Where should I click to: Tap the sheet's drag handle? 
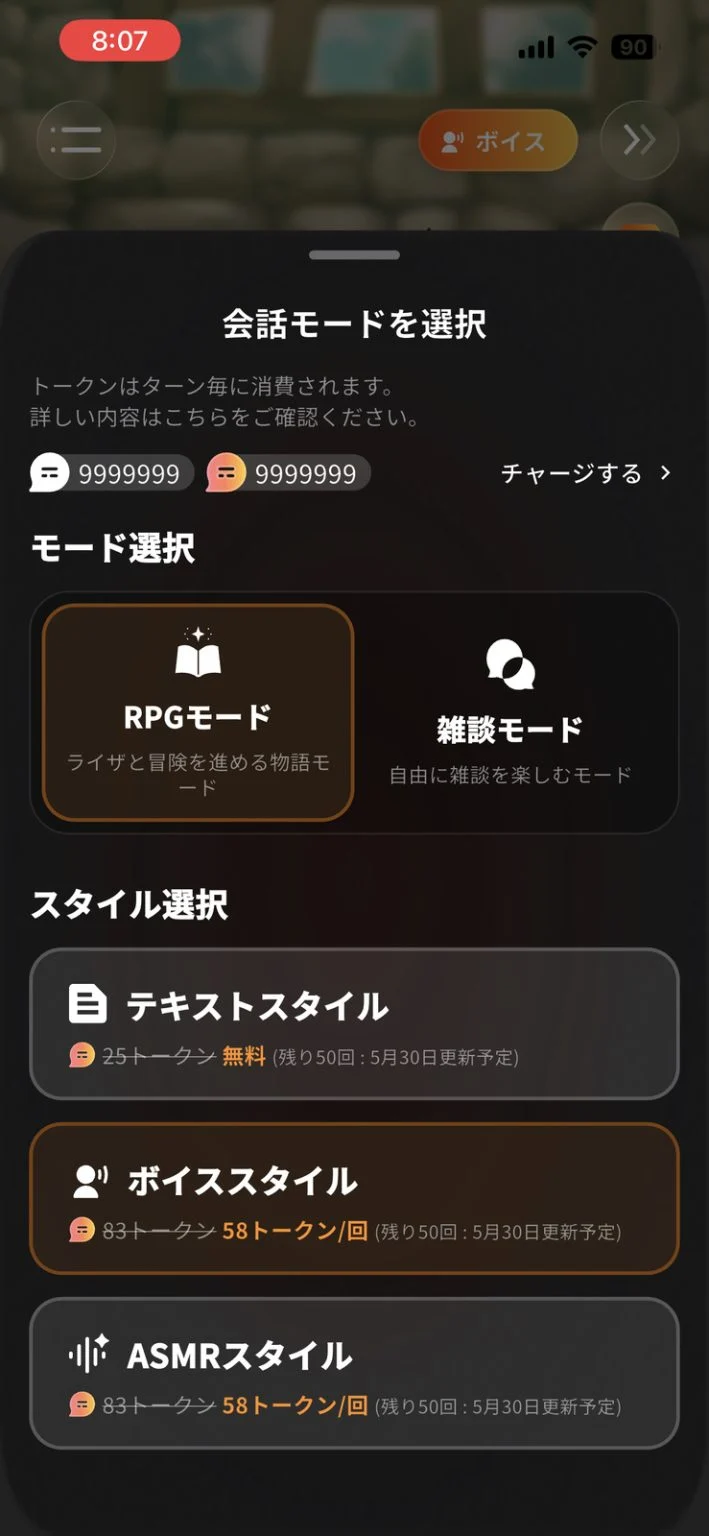(354, 255)
